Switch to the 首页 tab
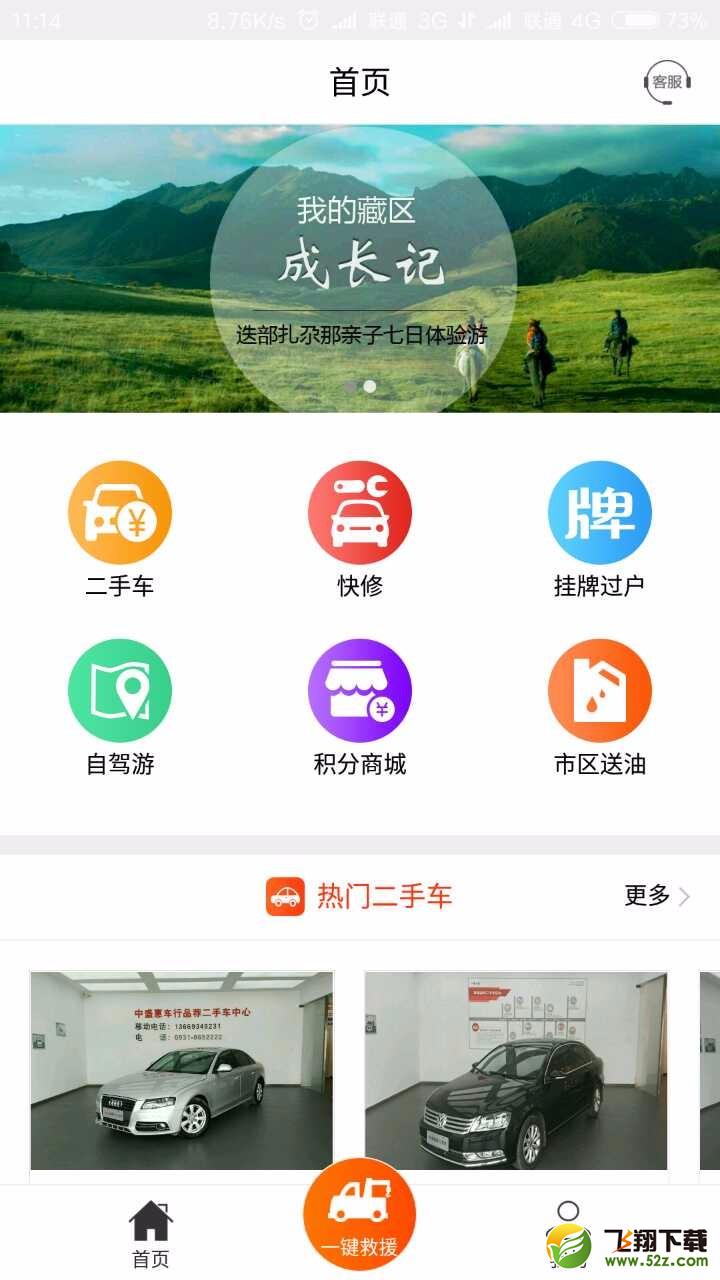Image resolution: width=720 pixels, height=1280 pixels. [x=151, y=1234]
